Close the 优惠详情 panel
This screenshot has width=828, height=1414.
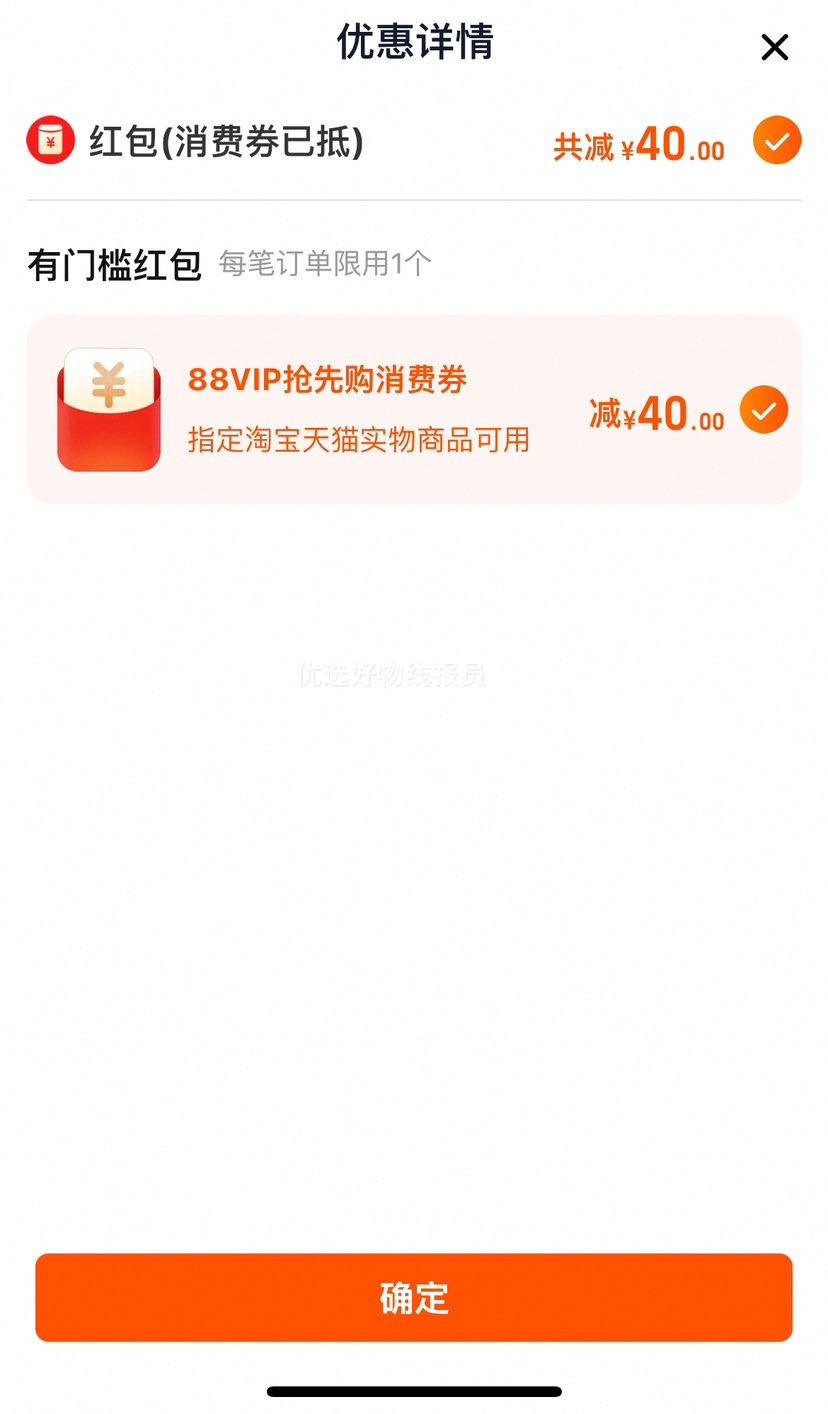(775, 47)
